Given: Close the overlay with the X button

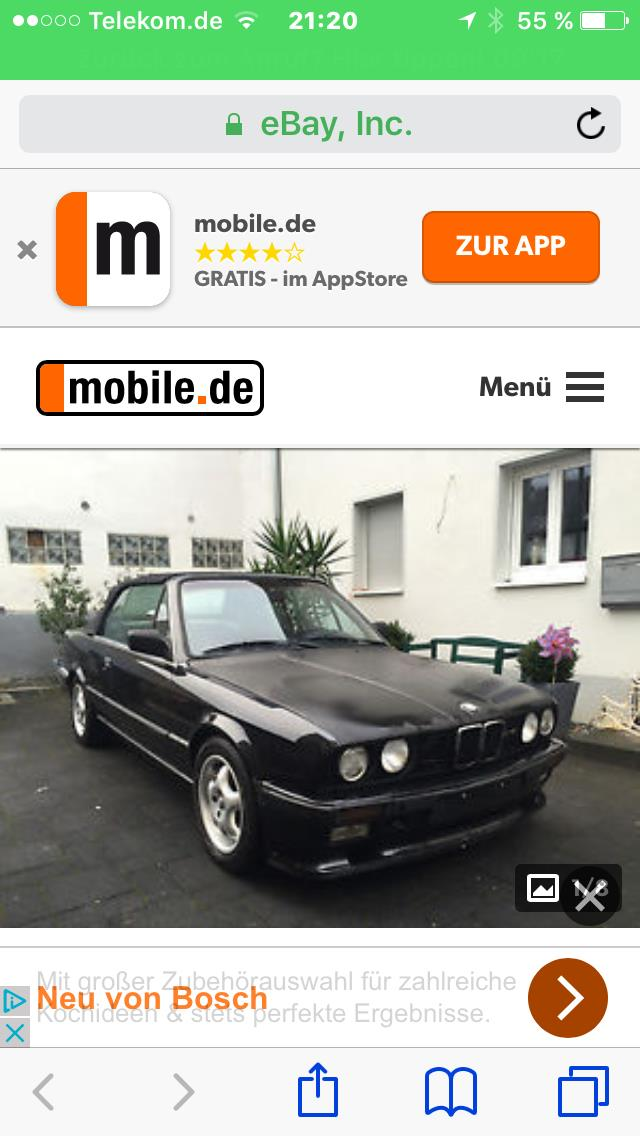Looking at the screenshot, I should coord(590,898).
